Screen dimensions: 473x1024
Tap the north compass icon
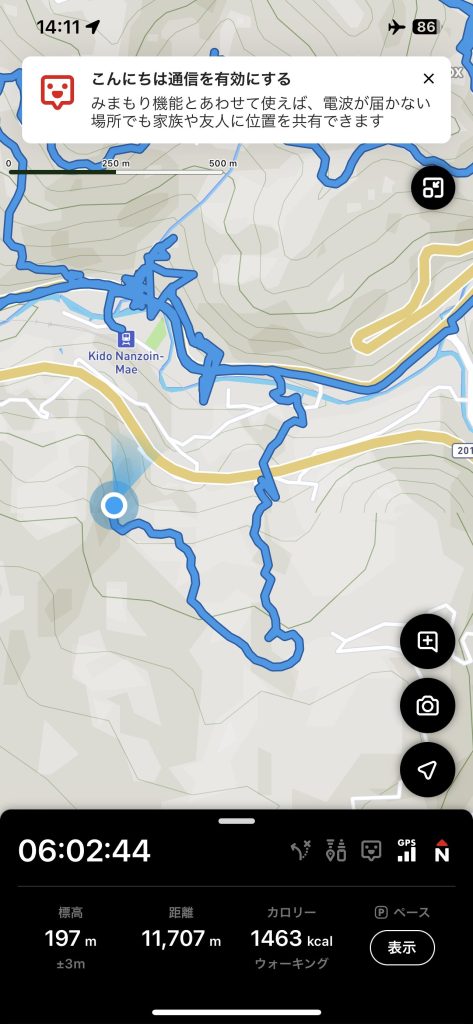click(442, 850)
